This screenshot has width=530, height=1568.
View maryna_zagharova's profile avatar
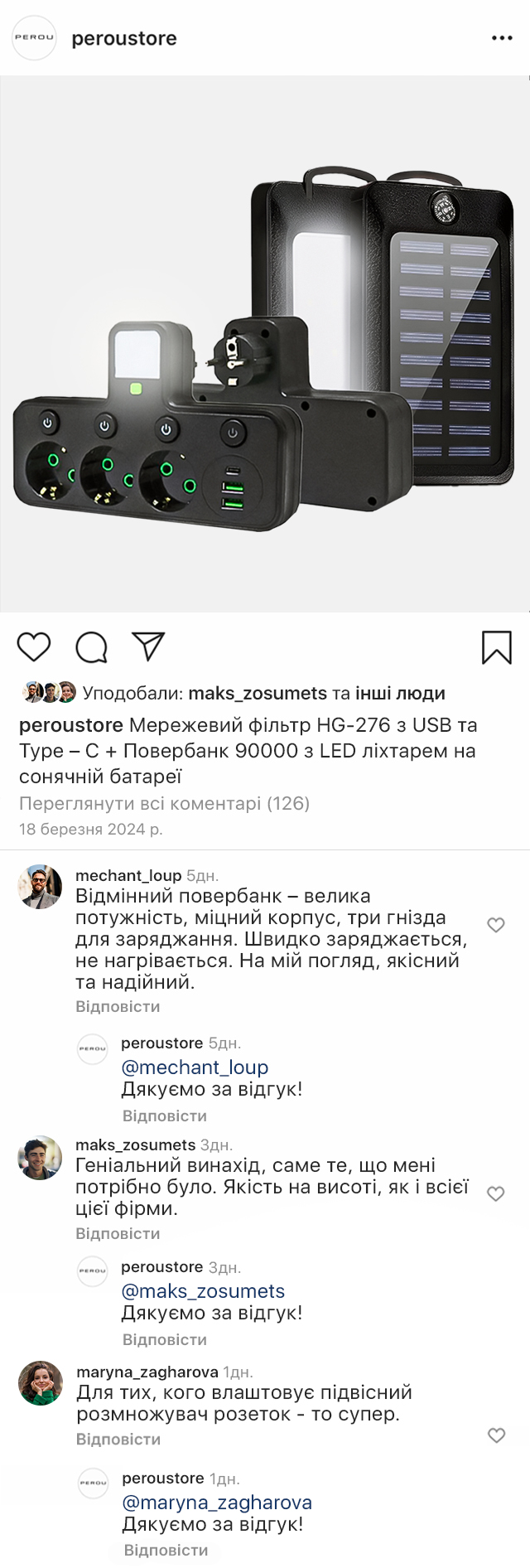(x=41, y=1382)
